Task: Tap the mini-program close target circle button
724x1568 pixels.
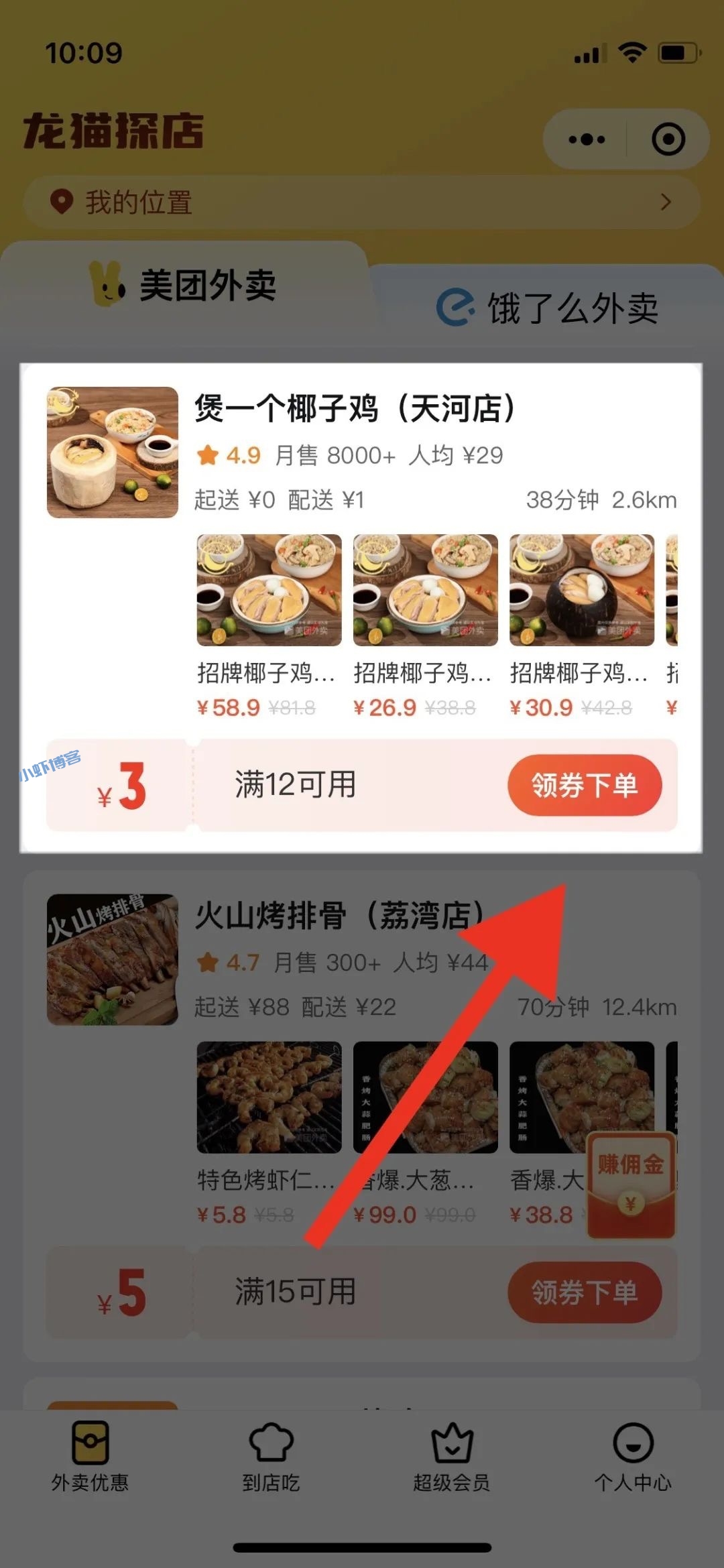Action: (666, 139)
